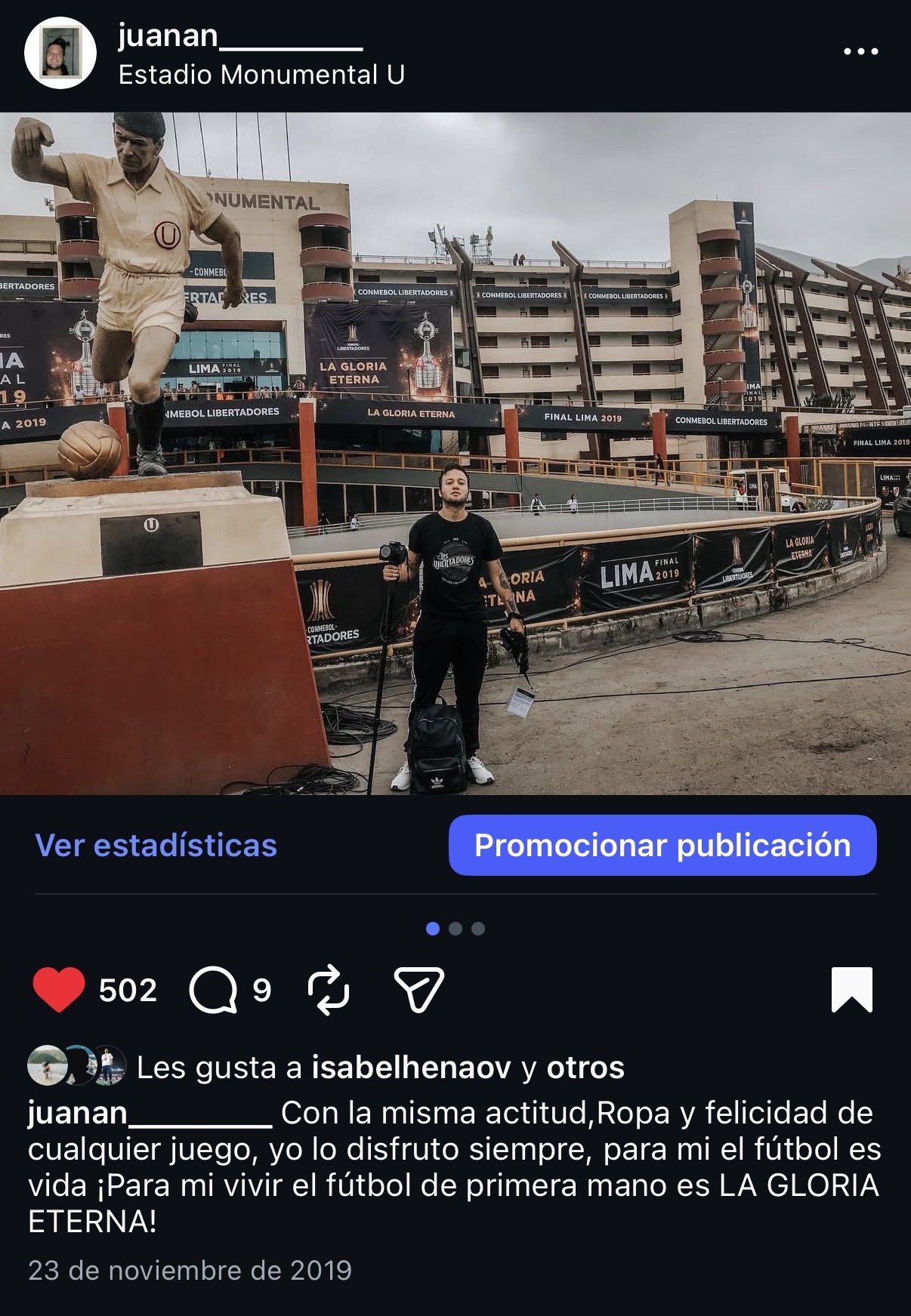Open the three-dot post options menu
This screenshot has width=911, height=1316.
click(860, 51)
